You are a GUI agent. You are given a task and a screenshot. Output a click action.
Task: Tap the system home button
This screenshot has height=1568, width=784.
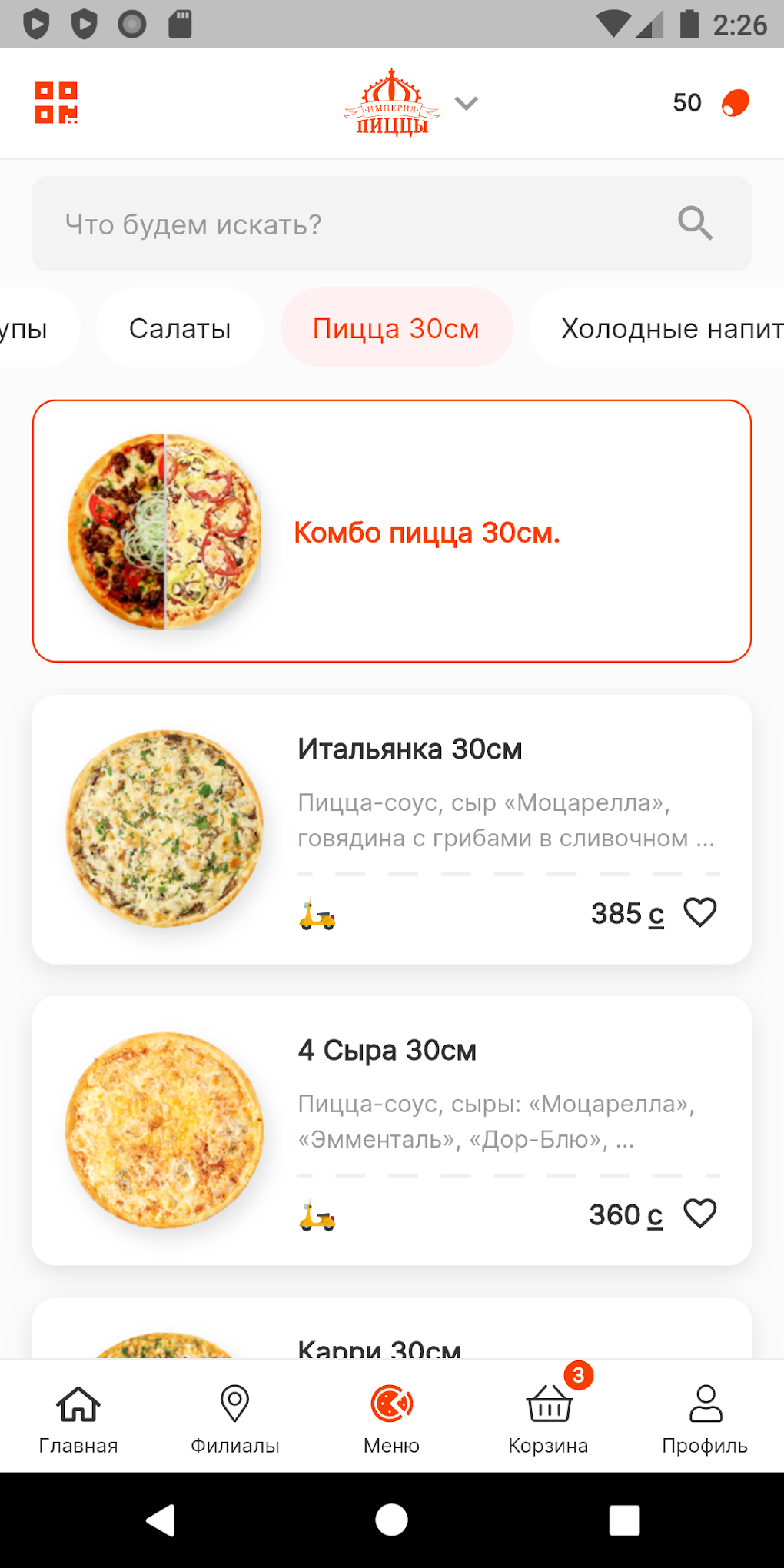(391, 1520)
